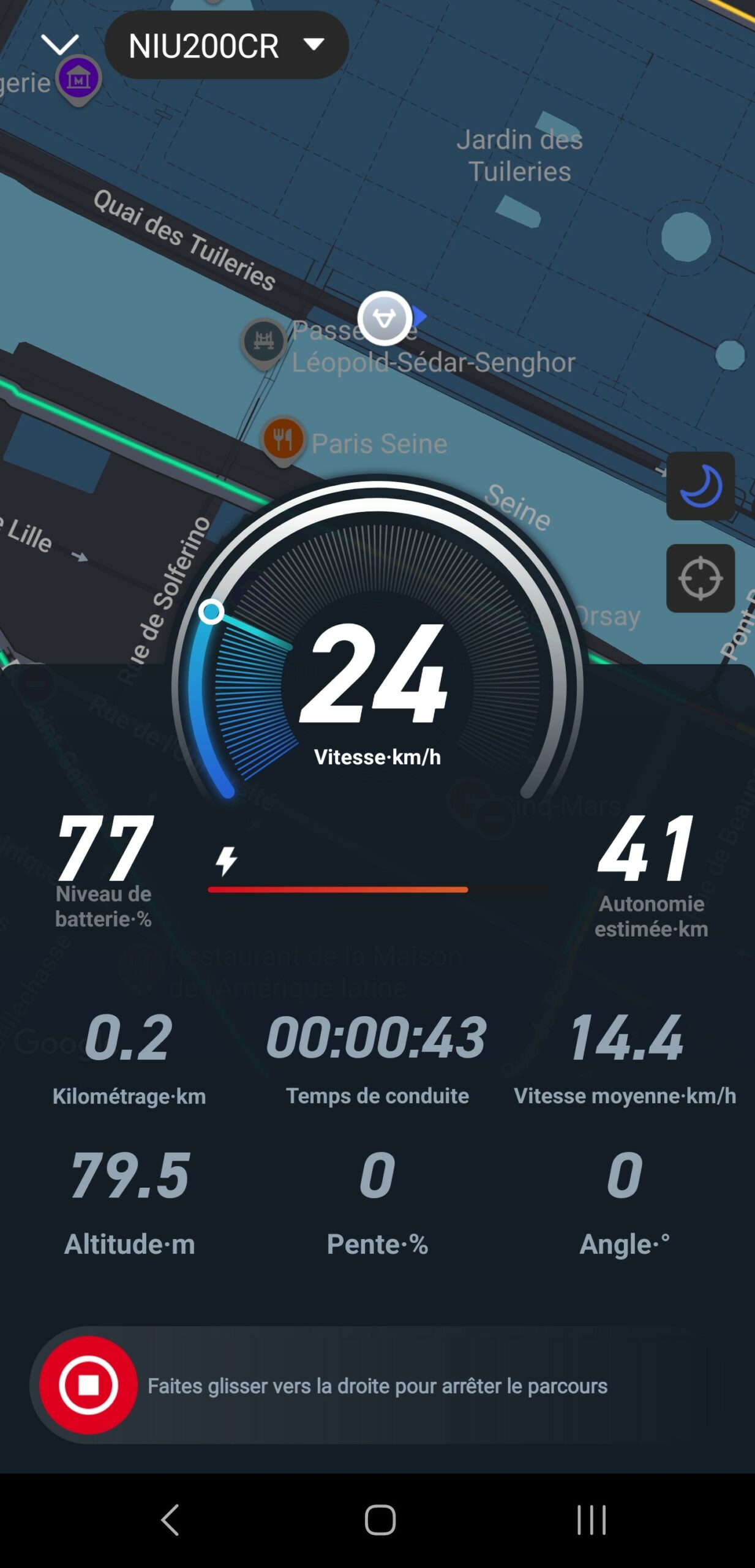Go back with the system back button
Screen dimensions: 755x1568
click(x=170, y=1520)
